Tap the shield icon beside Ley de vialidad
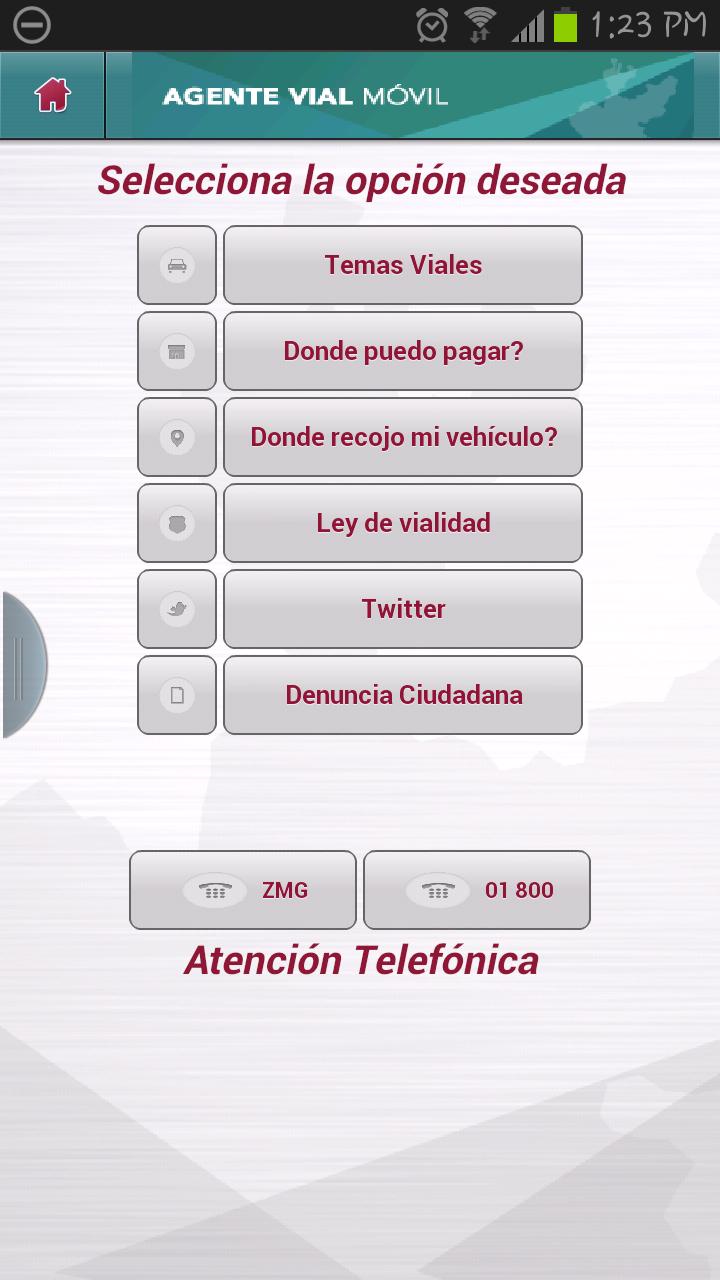 [x=176, y=522]
